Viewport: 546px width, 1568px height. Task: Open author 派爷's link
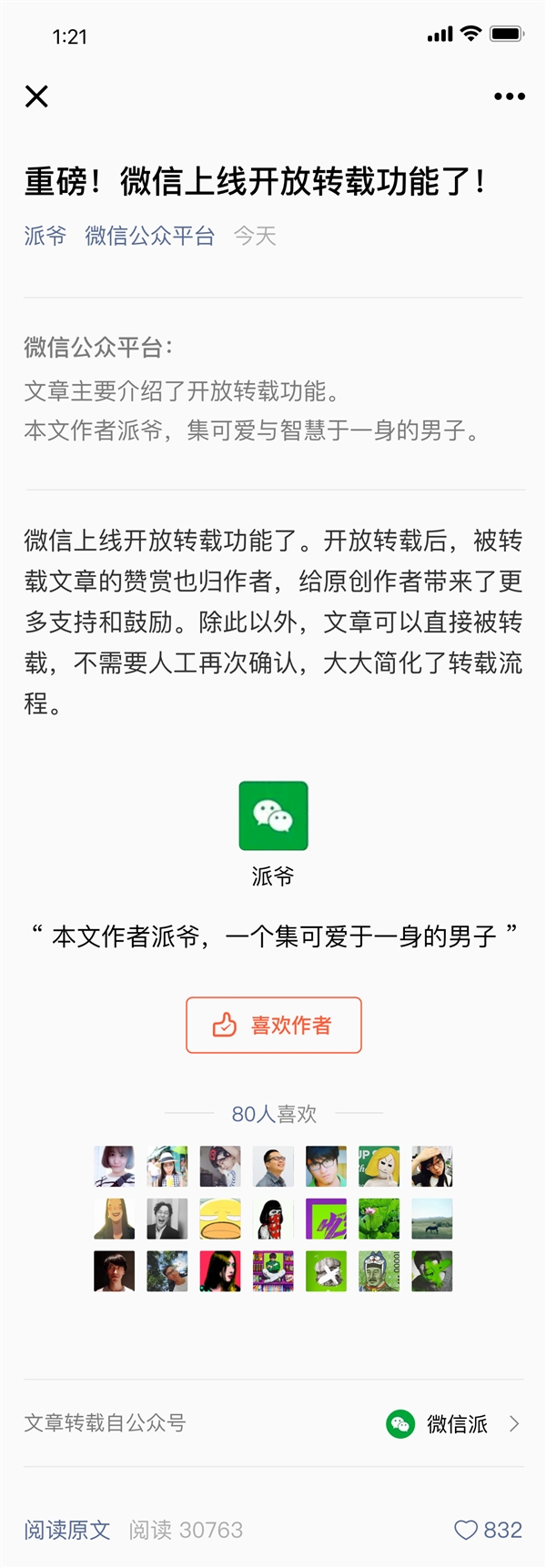tap(45, 237)
